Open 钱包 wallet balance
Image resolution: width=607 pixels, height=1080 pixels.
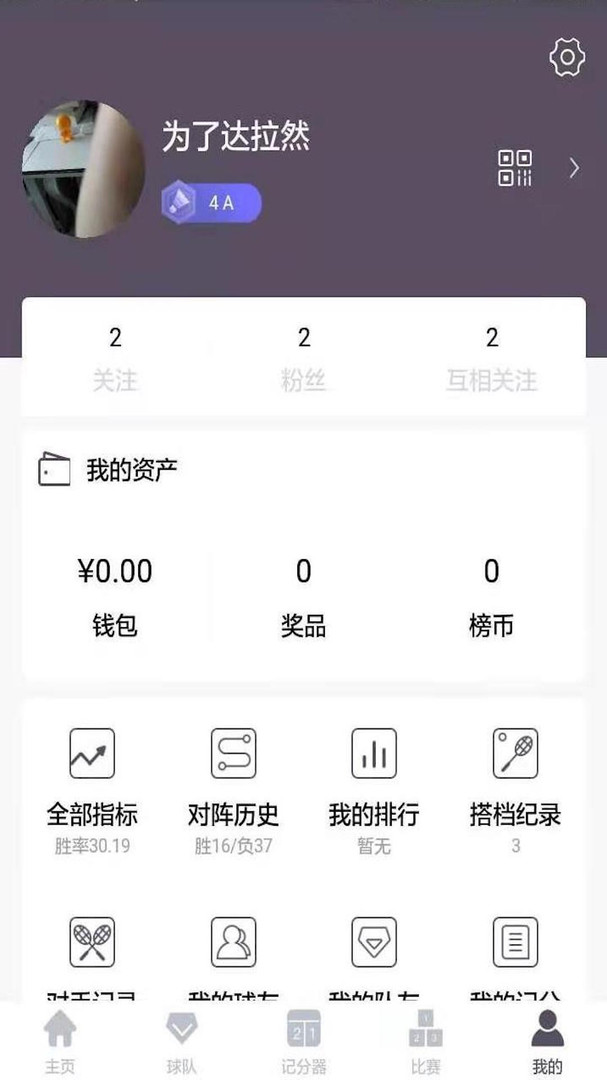coord(115,596)
